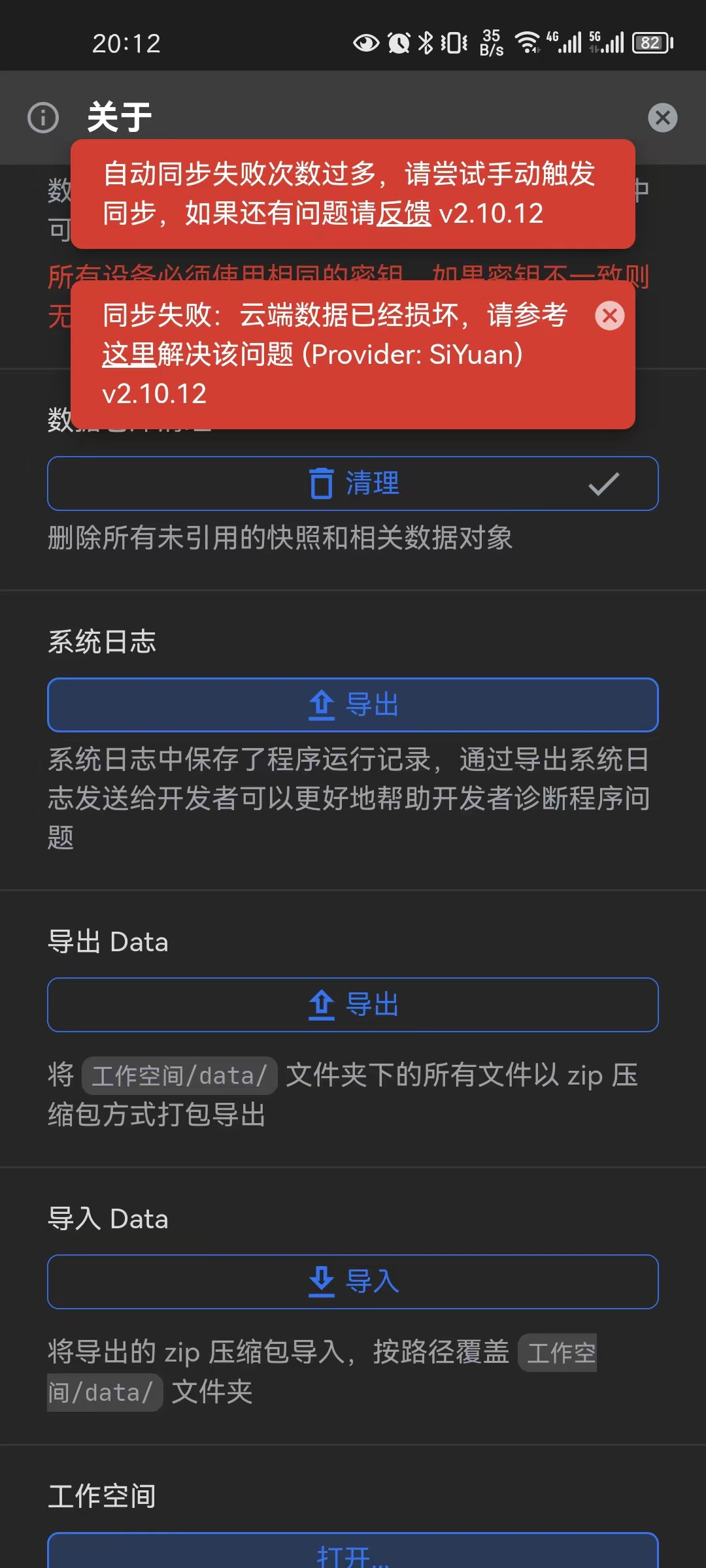Tap the eye comfort icon in the status bar
This screenshot has height=1568, width=706.
coord(367,42)
